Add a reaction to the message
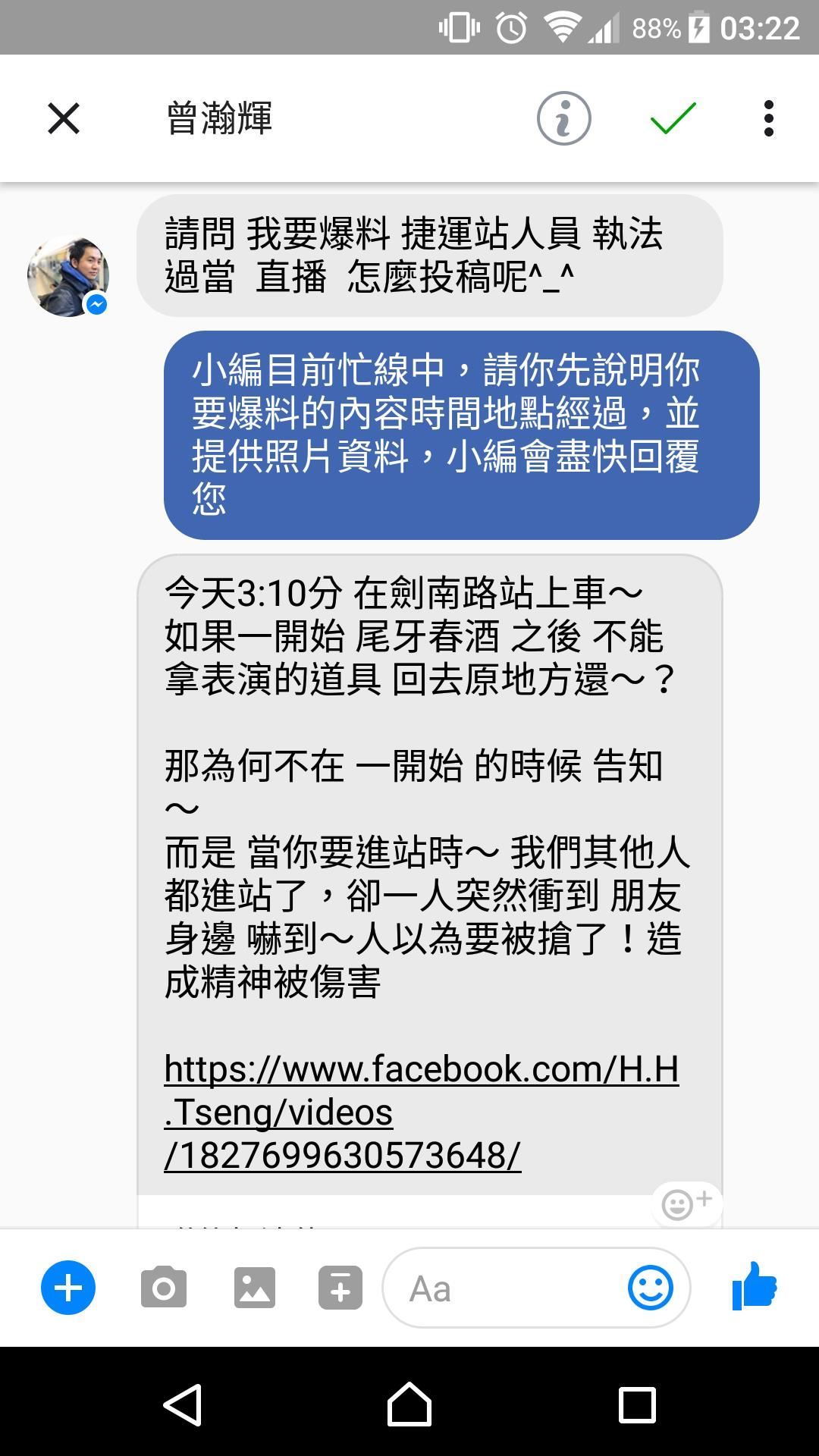819x1456 pixels. (686, 1203)
